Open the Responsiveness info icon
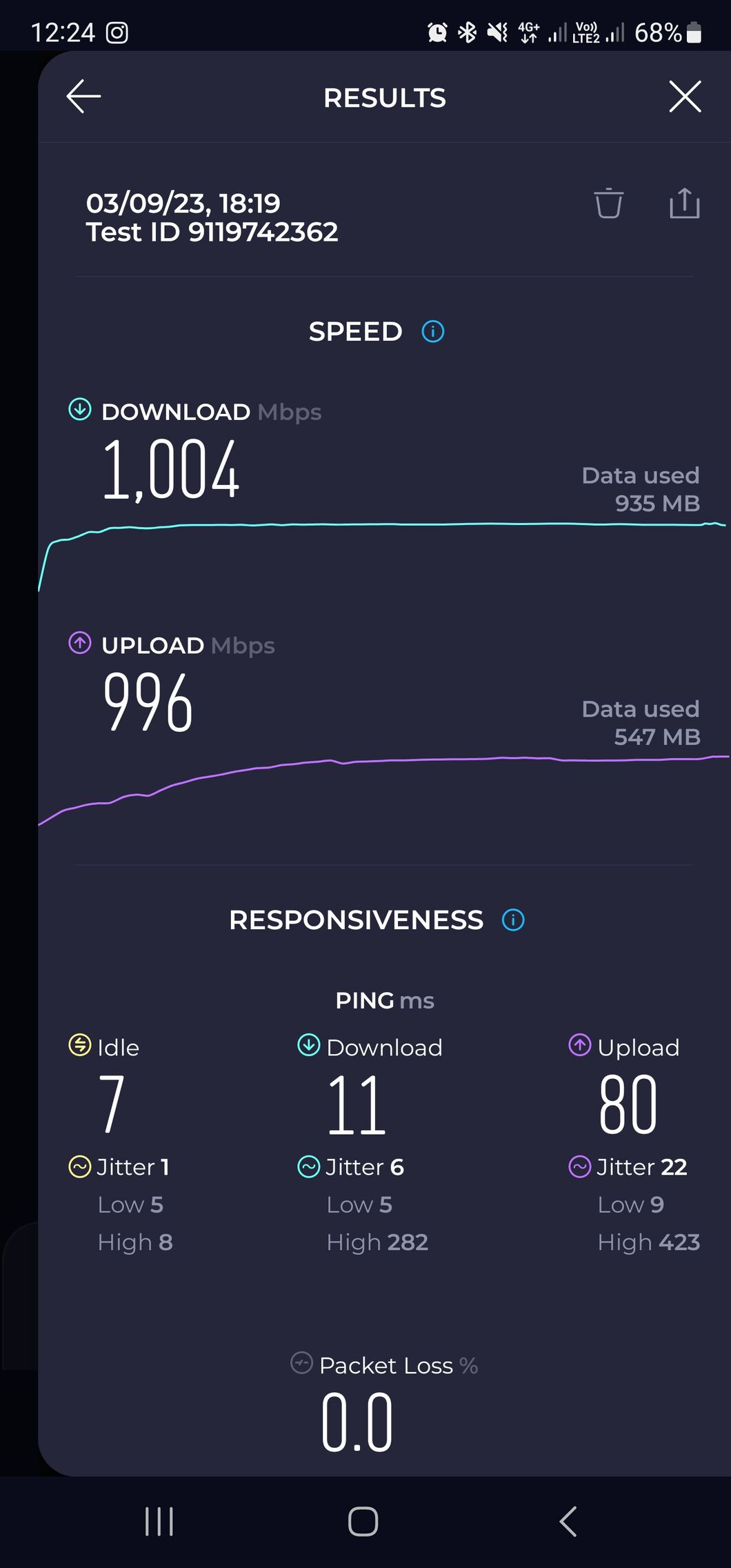 [x=513, y=920]
